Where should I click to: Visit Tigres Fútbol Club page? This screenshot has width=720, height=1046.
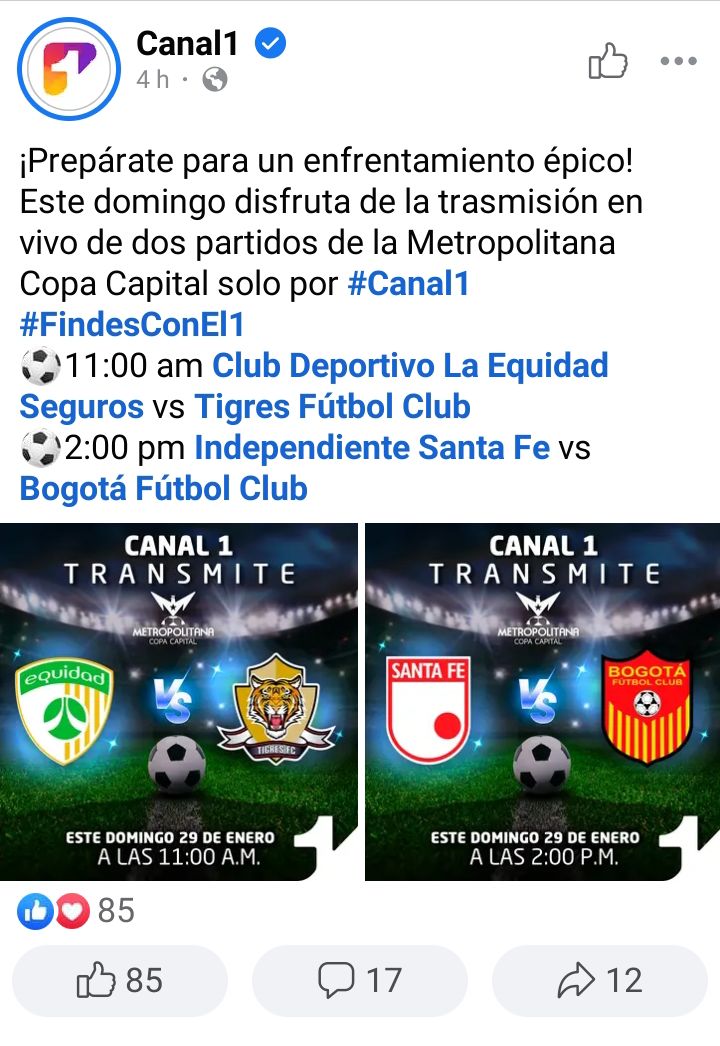coord(332,407)
